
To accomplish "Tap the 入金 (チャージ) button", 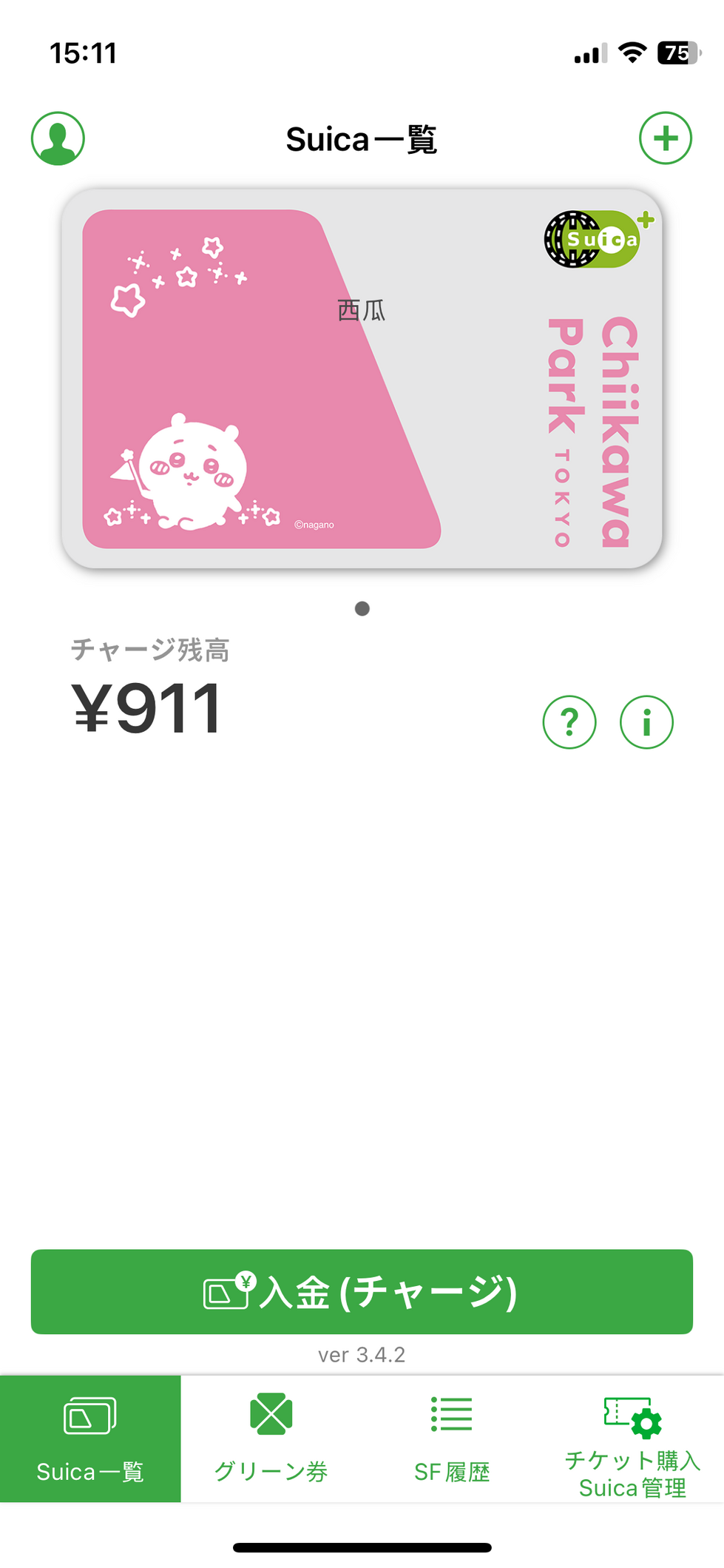I will [x=362, y=1292].
